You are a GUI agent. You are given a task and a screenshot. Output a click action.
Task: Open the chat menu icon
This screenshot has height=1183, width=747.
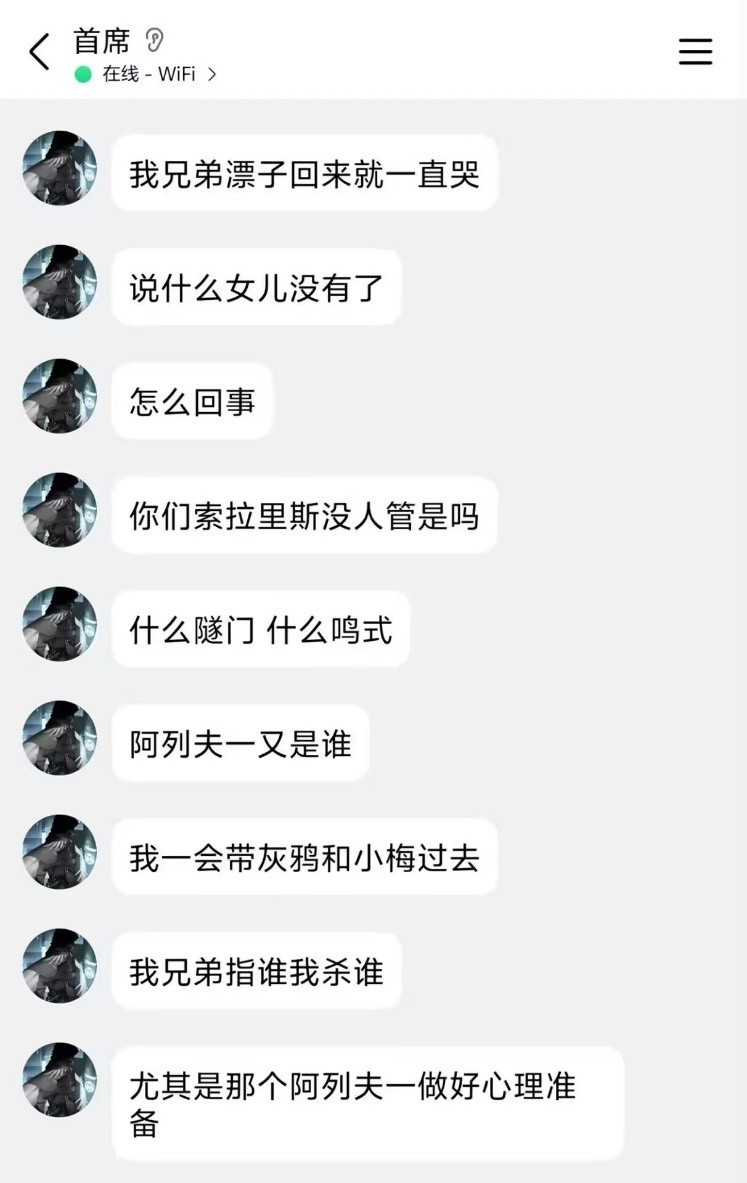coord(695,52)
